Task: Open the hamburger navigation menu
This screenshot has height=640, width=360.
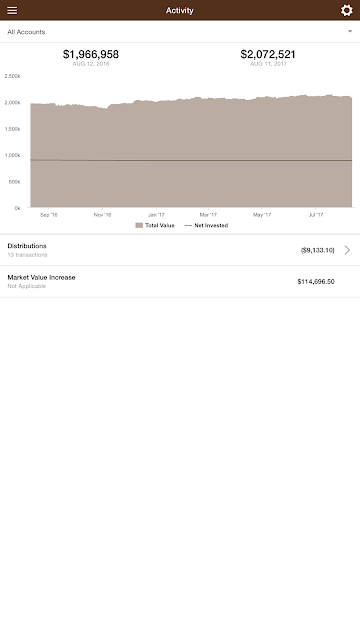Action: click(12, 10)
